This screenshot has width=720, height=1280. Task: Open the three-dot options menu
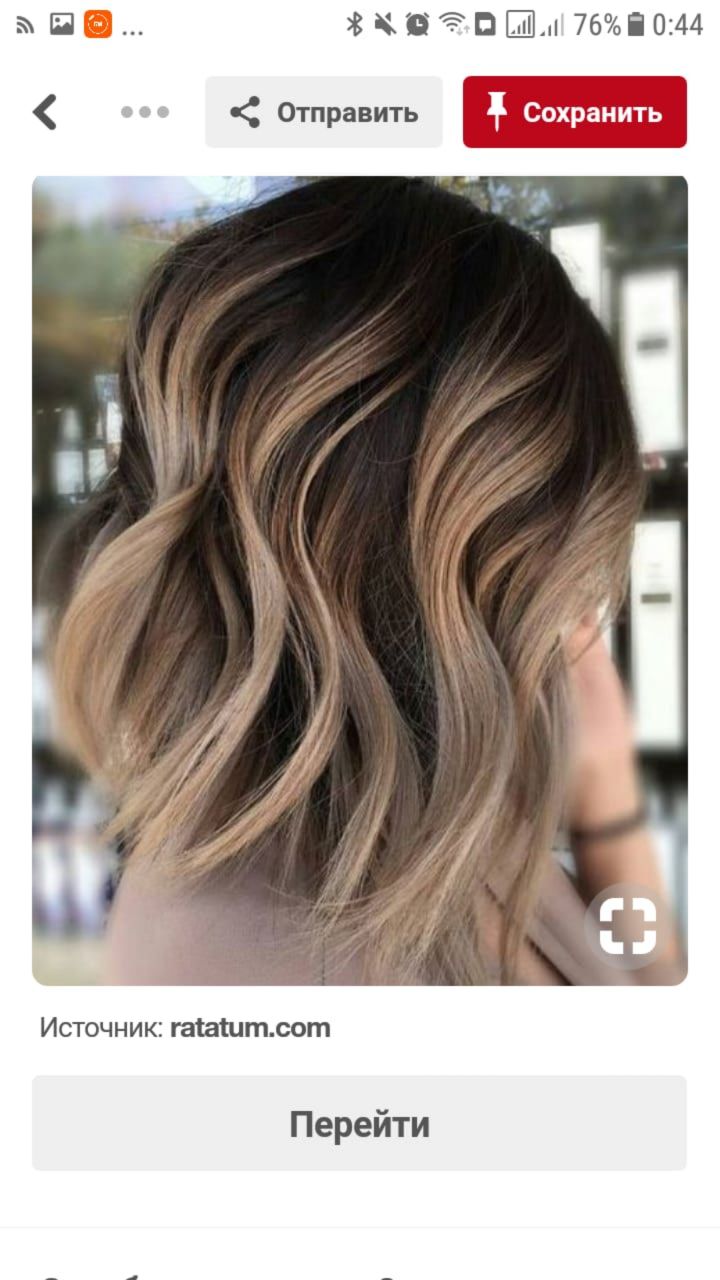pos(145,112)
